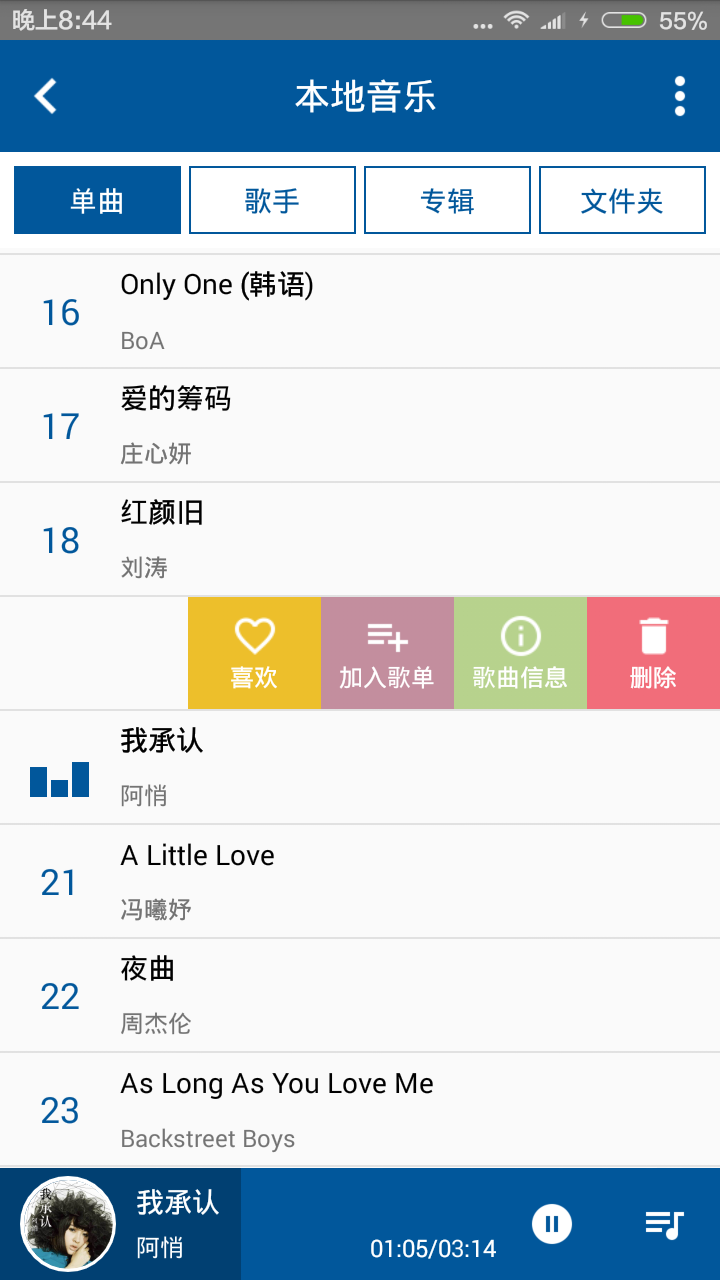The width and height of the screenshot is (720, 1280).
Task: Play A Little Love by 冯曦妤
Action: click(360, 882)
